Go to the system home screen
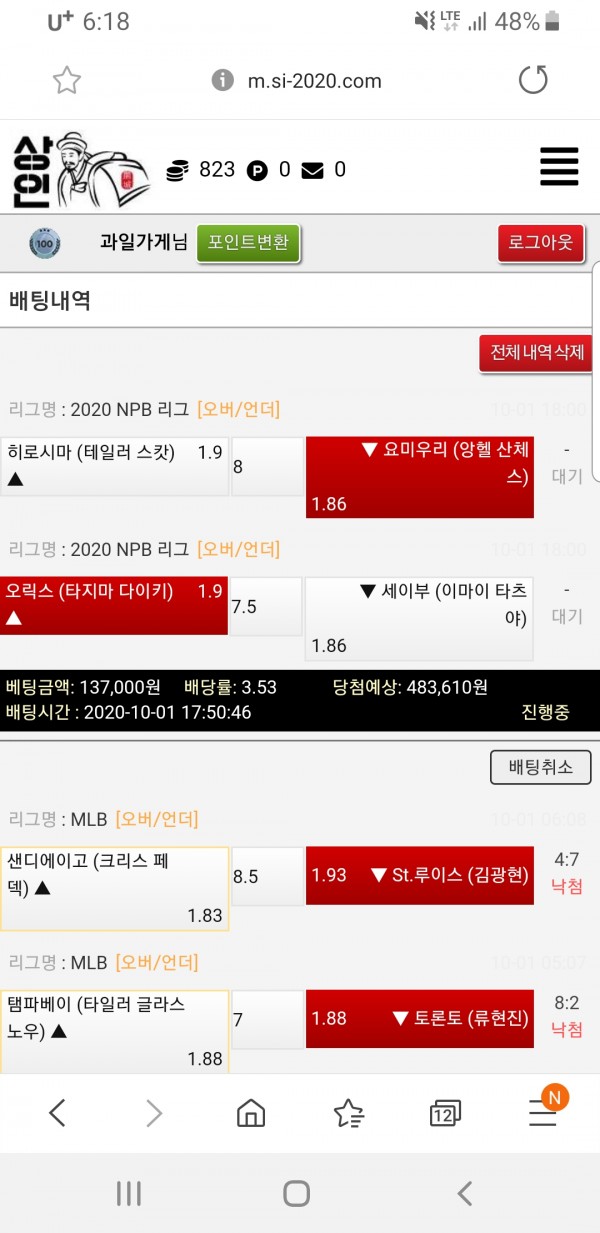Viewport: 600px width, 1233px height. pyautogui.click(x=297, y=1192)
